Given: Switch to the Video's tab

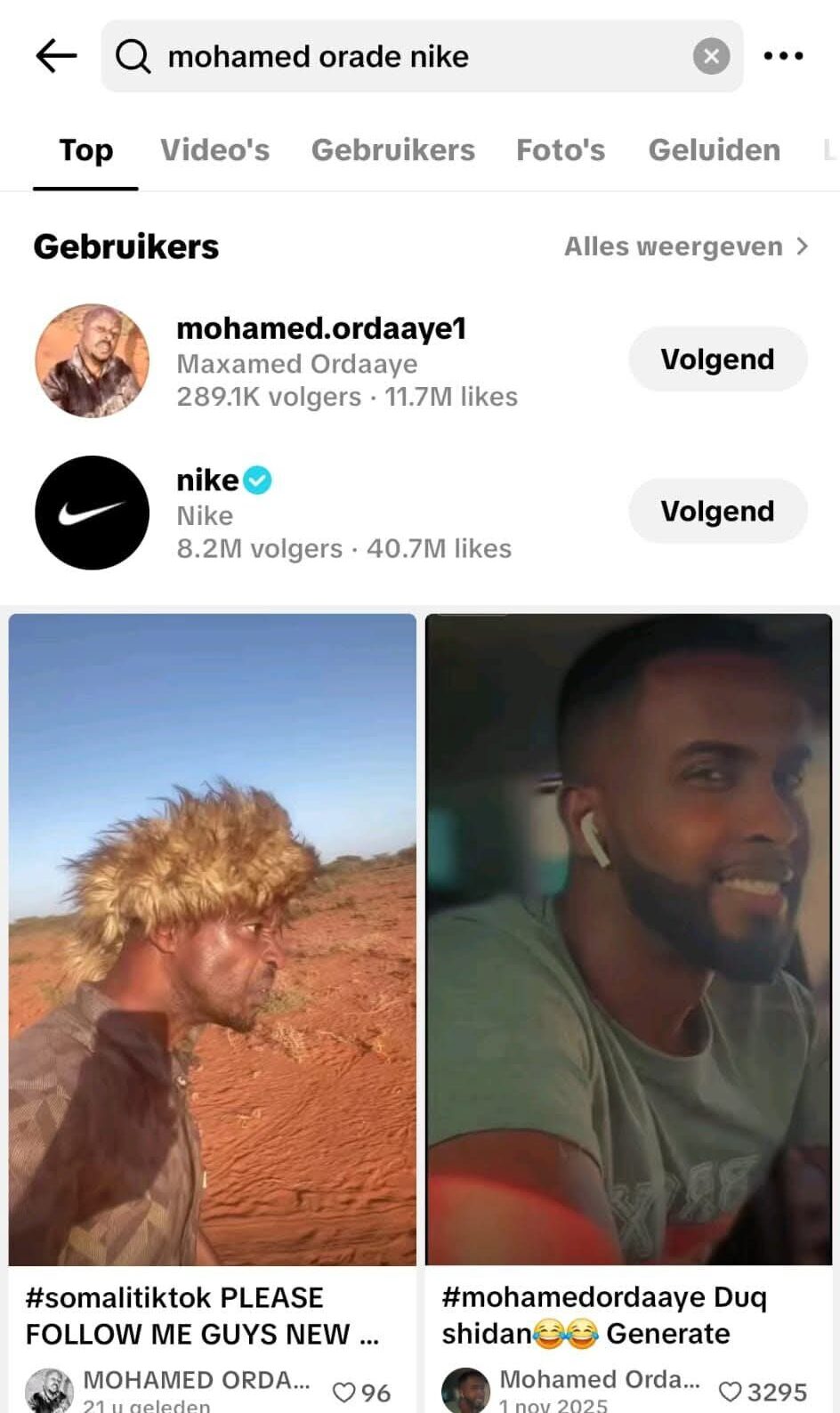Looking at the screenshot, I should point(214,149).
